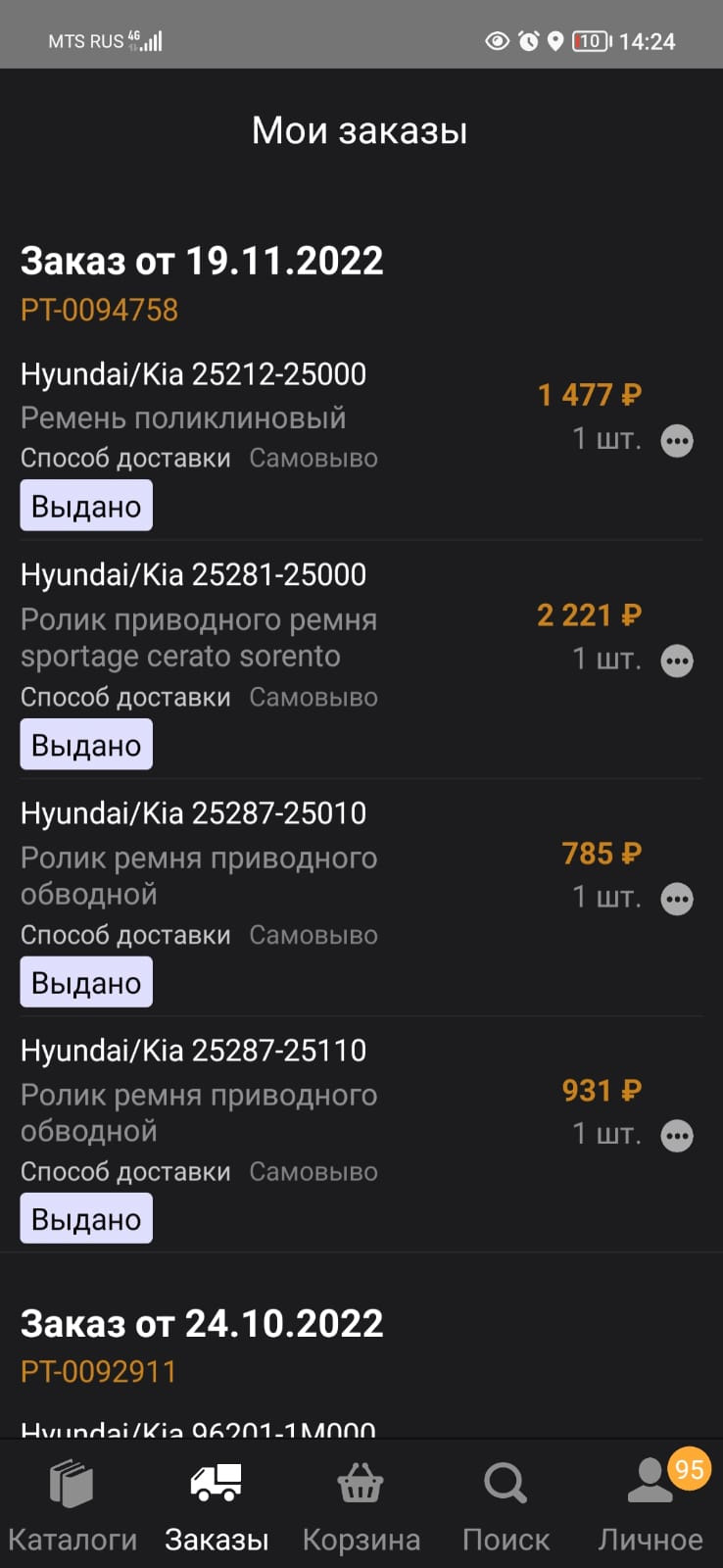
Task: Expand order Заказ от 24.10.2022
Action: coord(202,1323)
